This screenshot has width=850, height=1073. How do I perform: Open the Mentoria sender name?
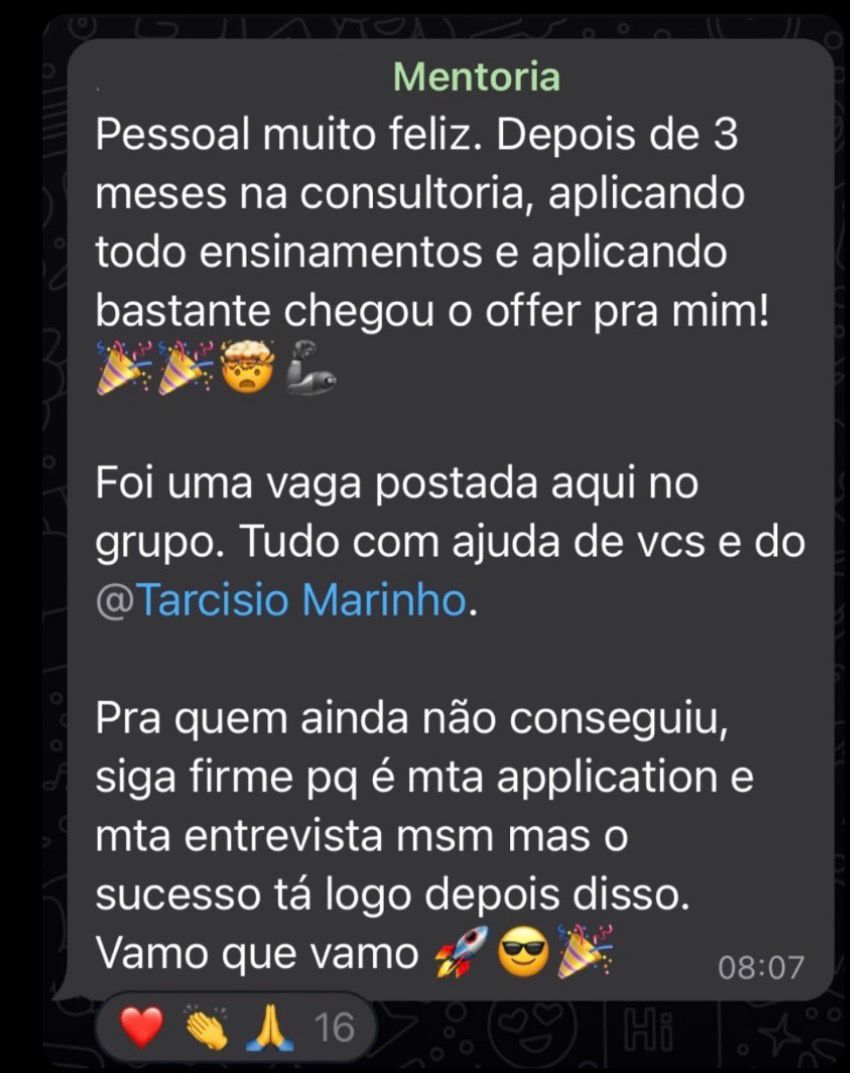pyautogui.click(x=476, y=76)
